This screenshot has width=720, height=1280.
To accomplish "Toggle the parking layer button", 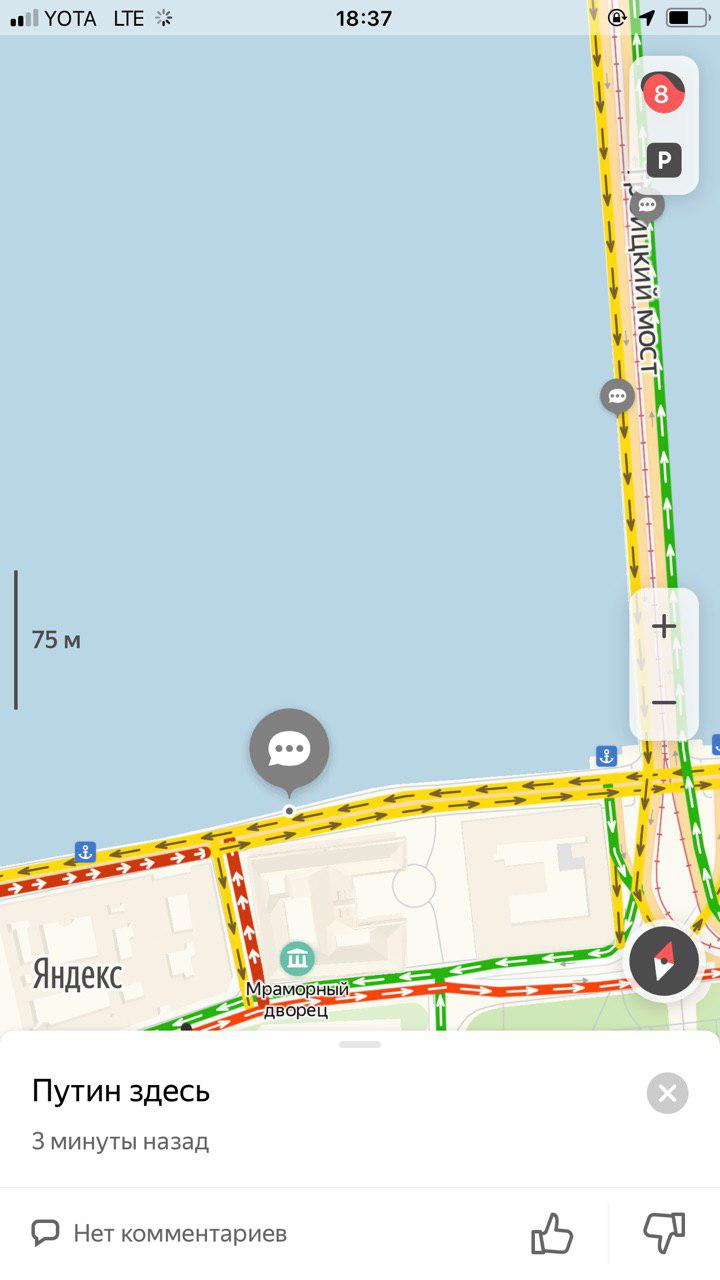I will 664,160.
